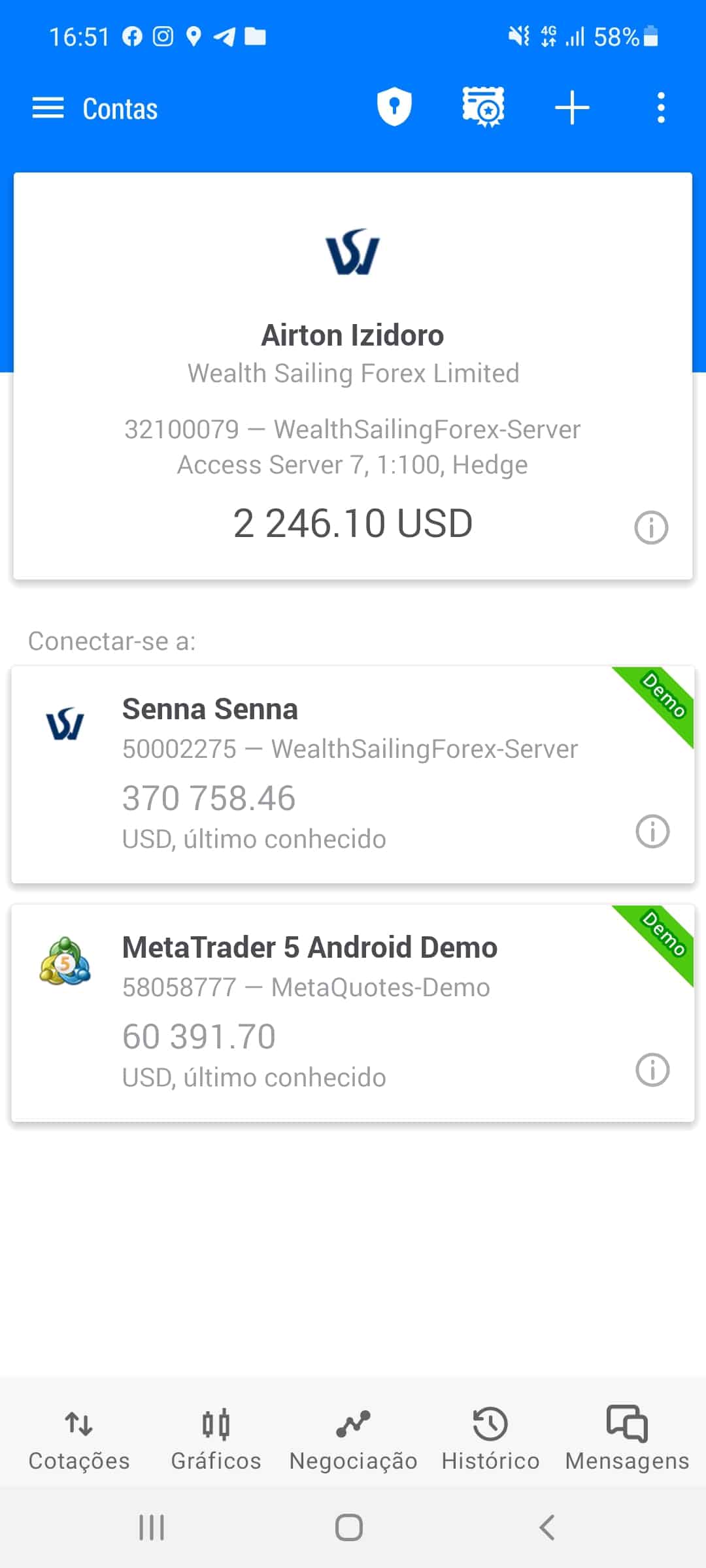This screenshot has width=706, height=1568.
Task: Select the Negociação tab
Action: (353, 1439)
